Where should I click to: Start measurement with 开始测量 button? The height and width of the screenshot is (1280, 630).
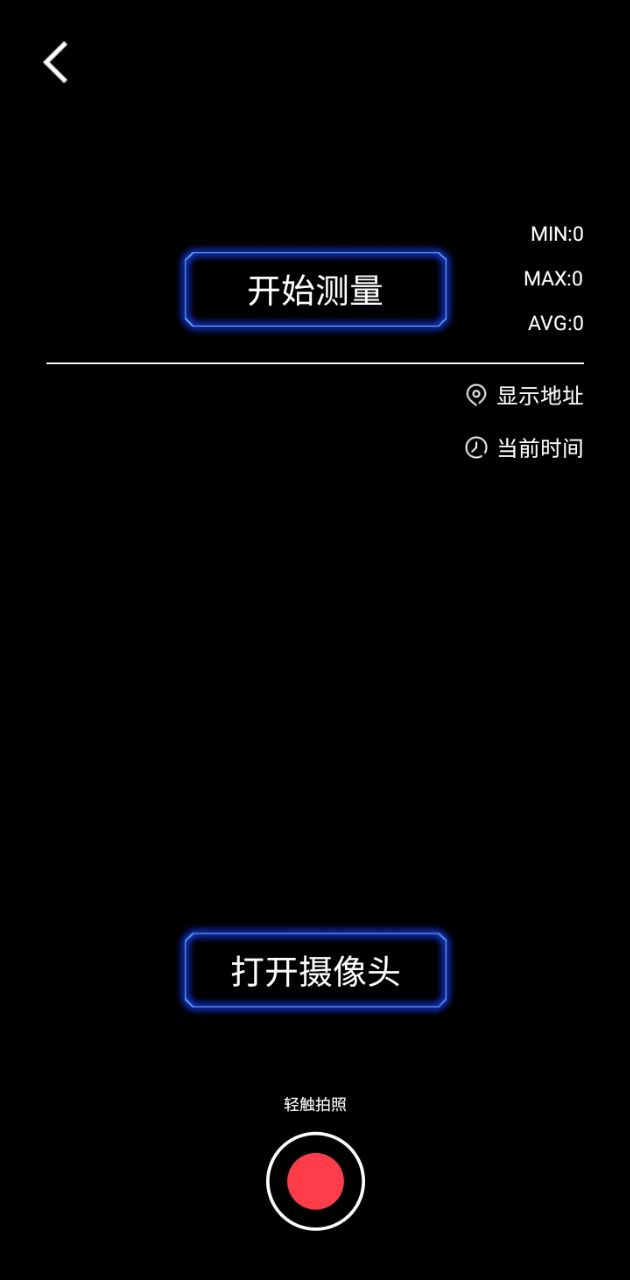pyautogui.click(x=315, y=290)
